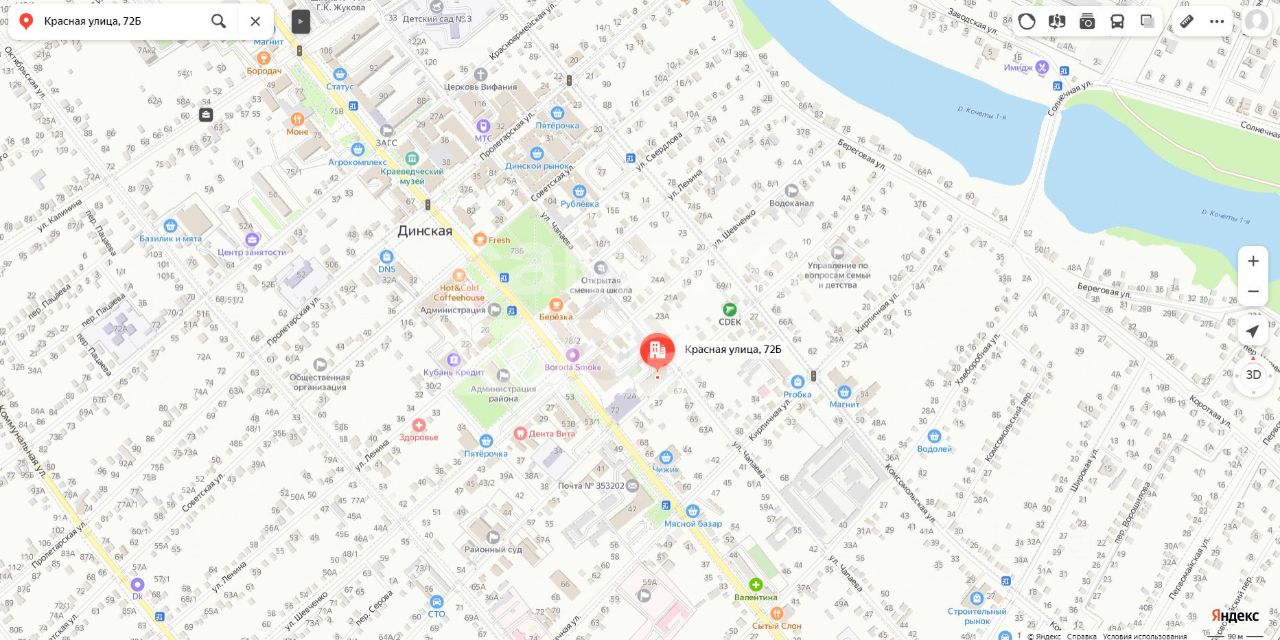Select the red pin at Красная улица, 72Б

[x=657, y=352]
